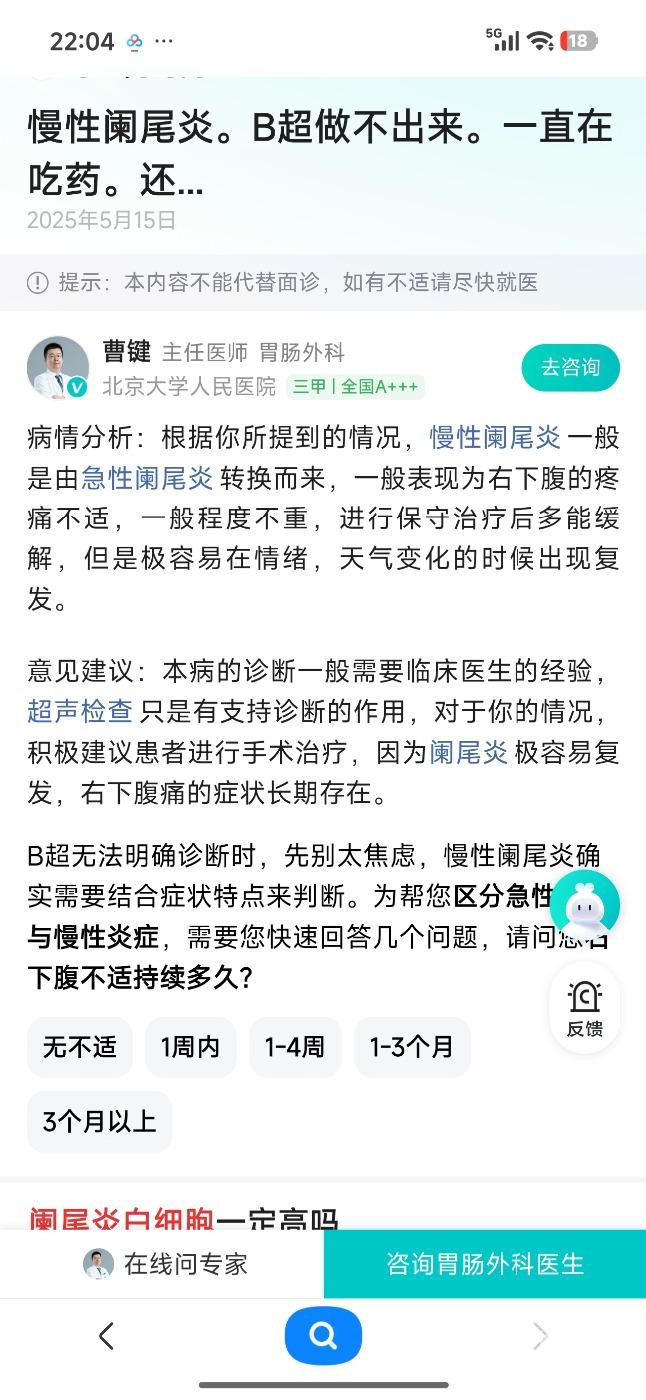
Task: Open the blue search button in bottom bar
Action: 323,1336
